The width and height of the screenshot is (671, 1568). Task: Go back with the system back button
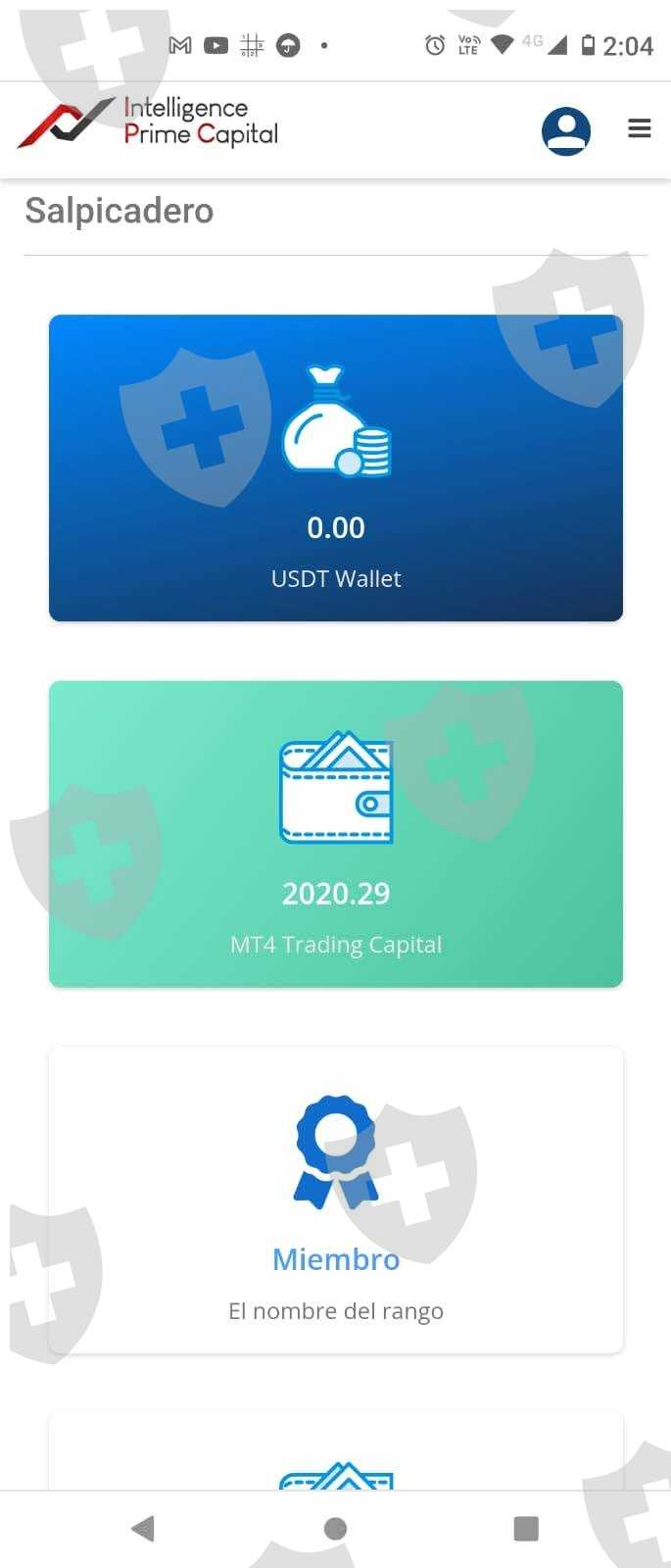tap(144, 1528)
